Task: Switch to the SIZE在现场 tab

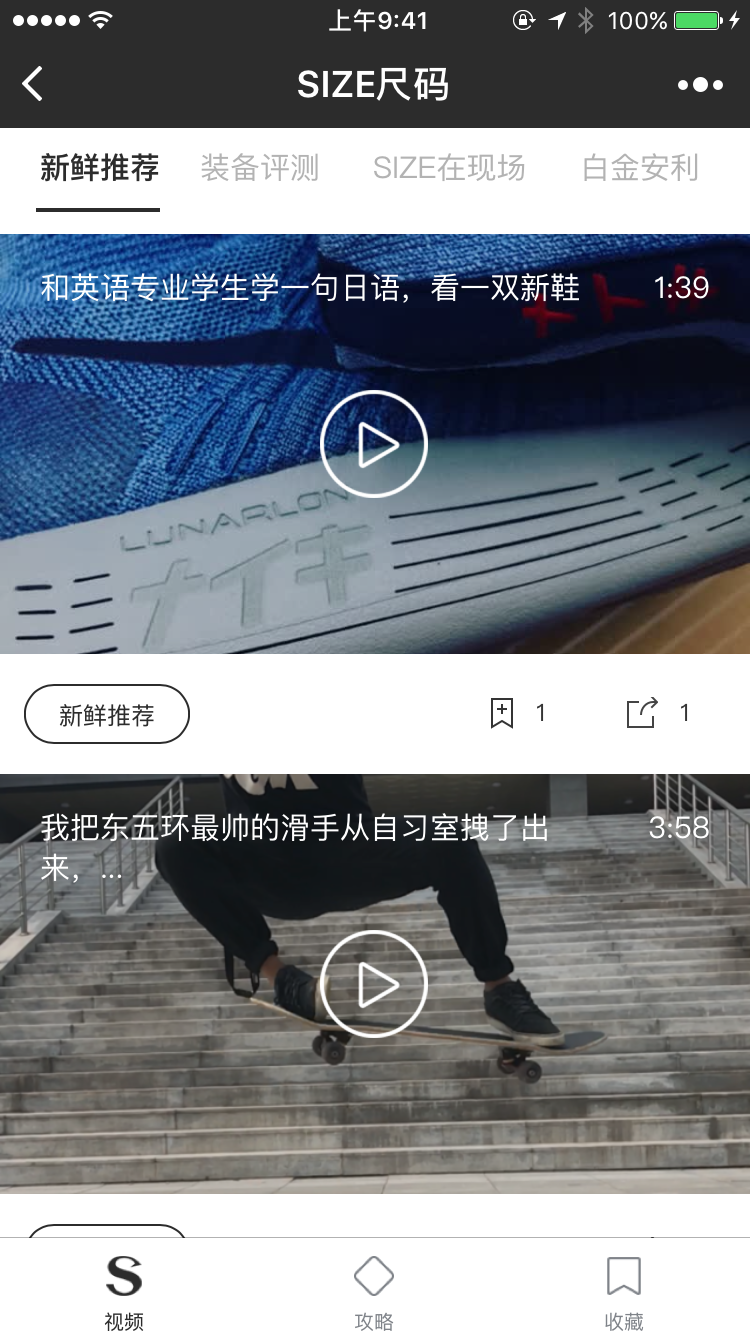Action: tap(449, 168)
